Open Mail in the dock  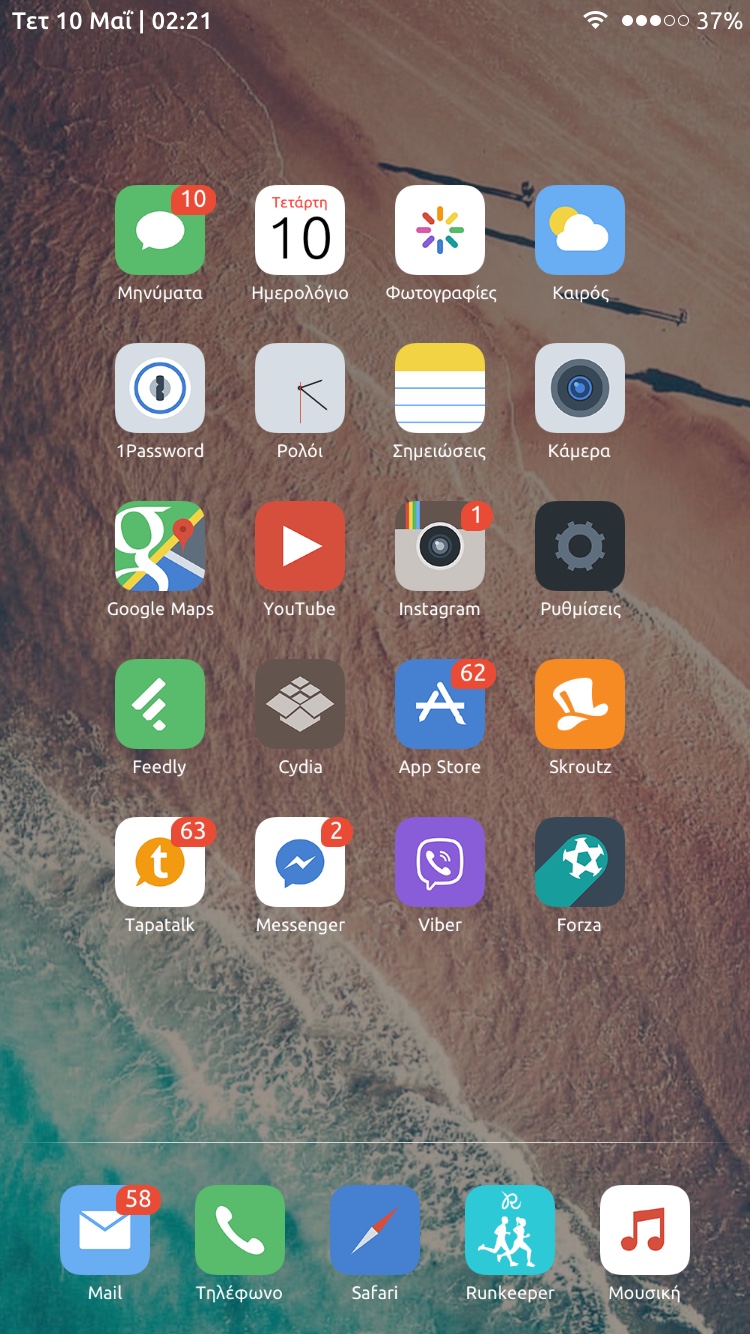[105, 1230]
